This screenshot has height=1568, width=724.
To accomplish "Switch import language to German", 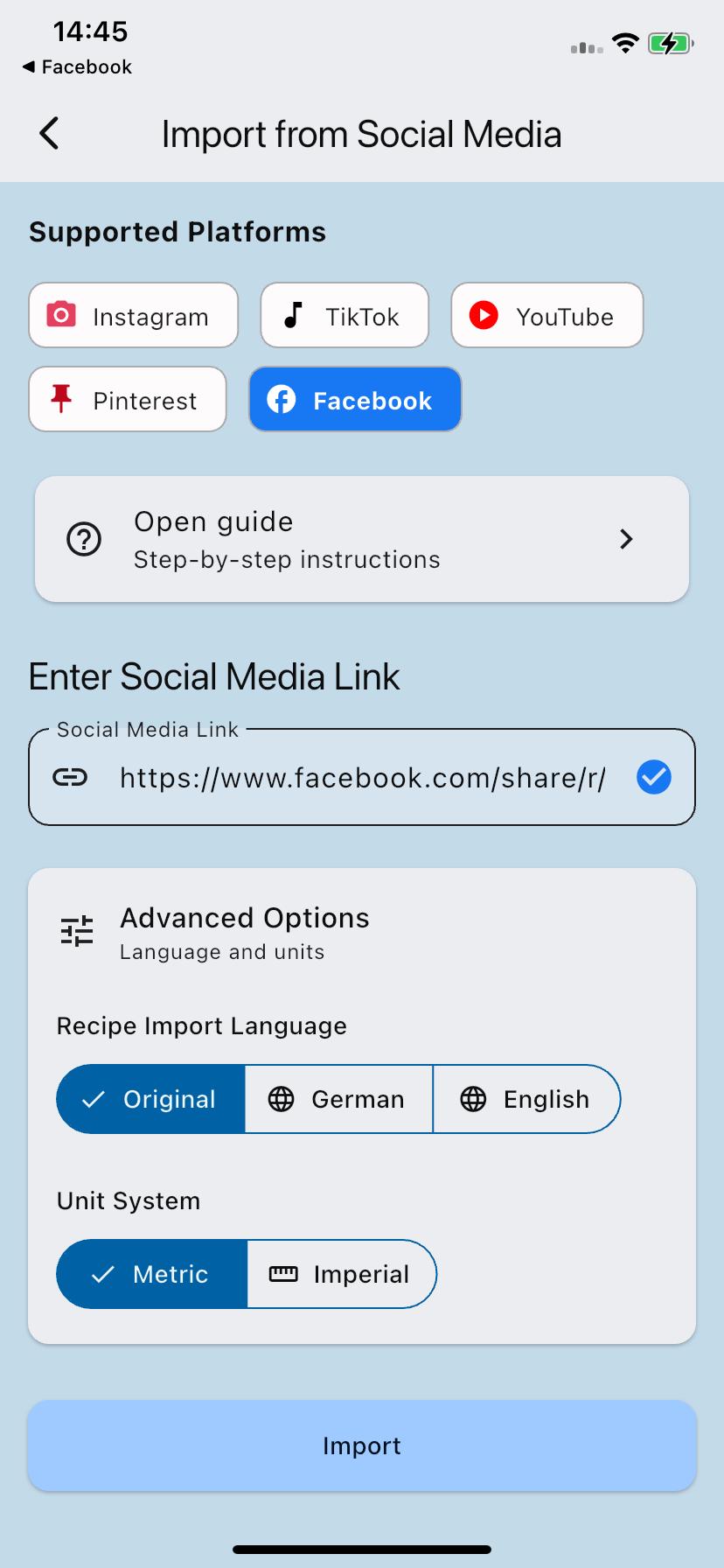I will [x=339, y=1099].
